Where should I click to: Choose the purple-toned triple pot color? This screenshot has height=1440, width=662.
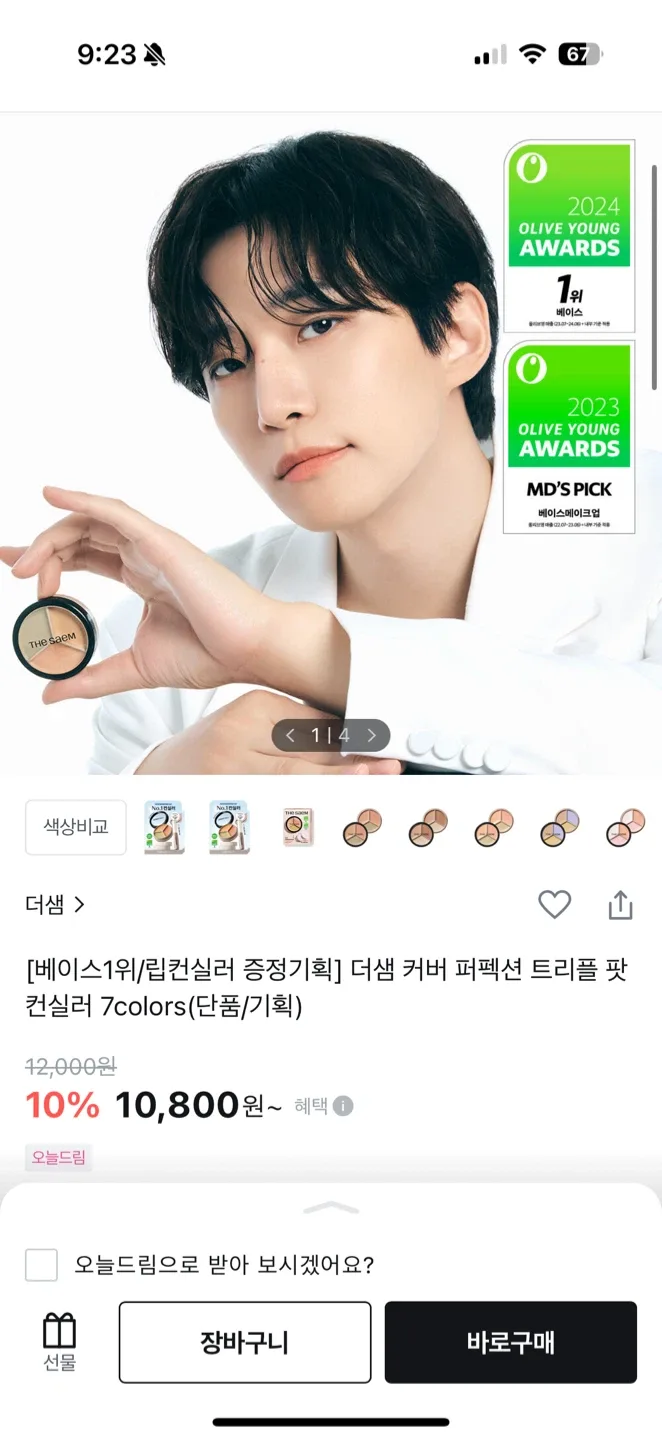[558, 828]
